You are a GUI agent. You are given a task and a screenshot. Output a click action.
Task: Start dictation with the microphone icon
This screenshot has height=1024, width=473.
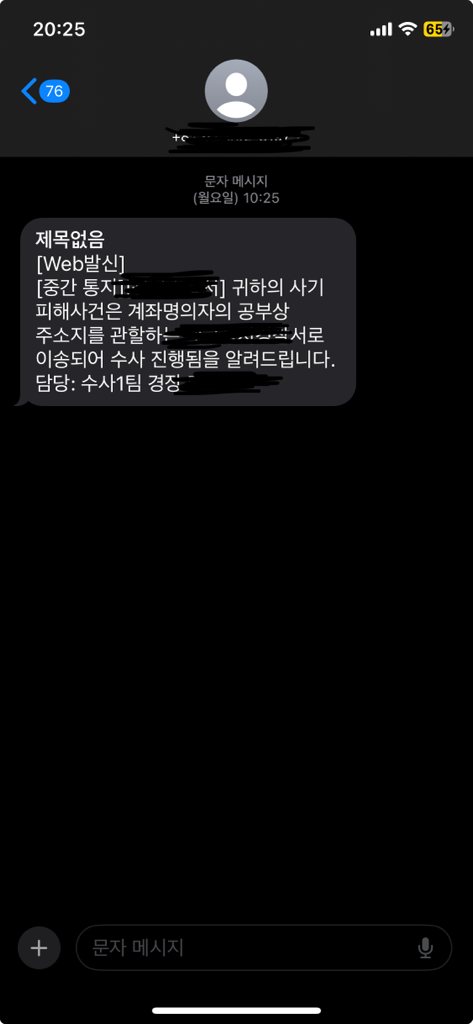[425, 948]
